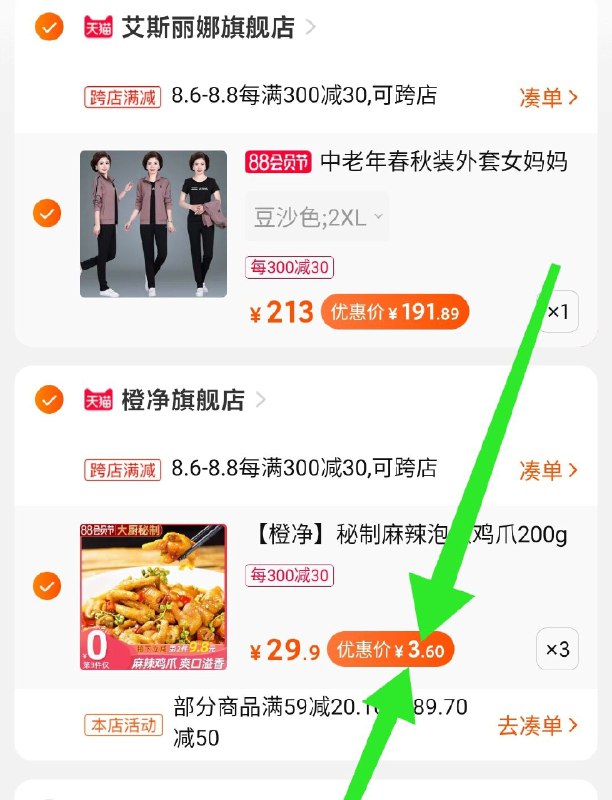Tap 凑单 under 橙净旗舰店
The height and width of the screenshot is (800, 612).
[548, 469]
